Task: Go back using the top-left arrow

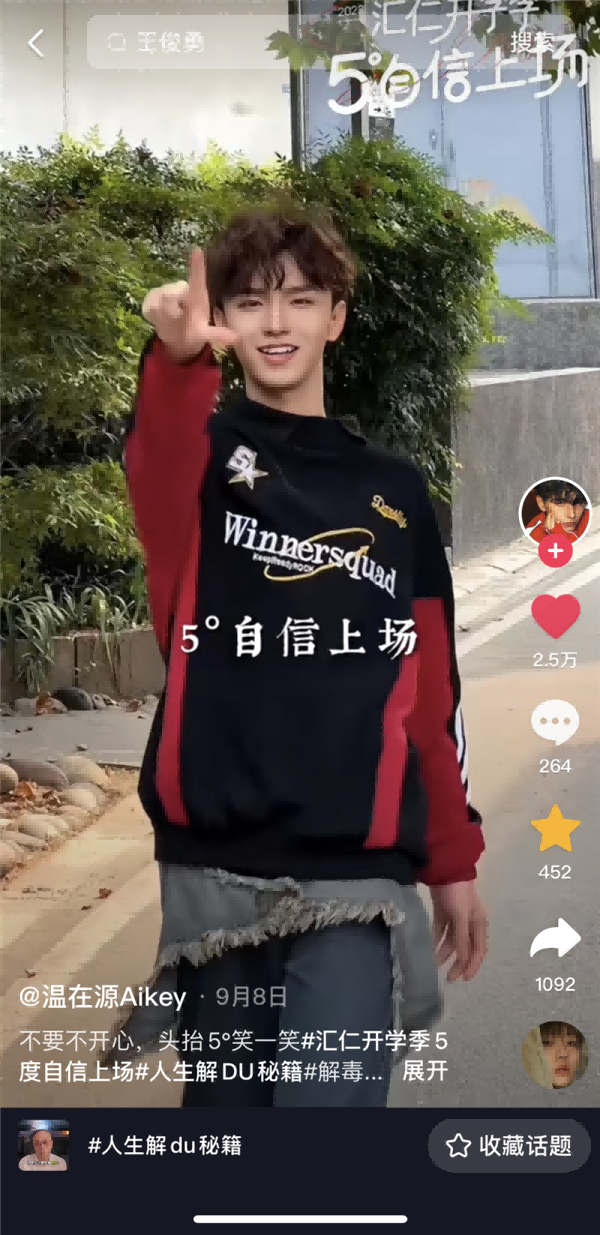Action: (37, 43)
